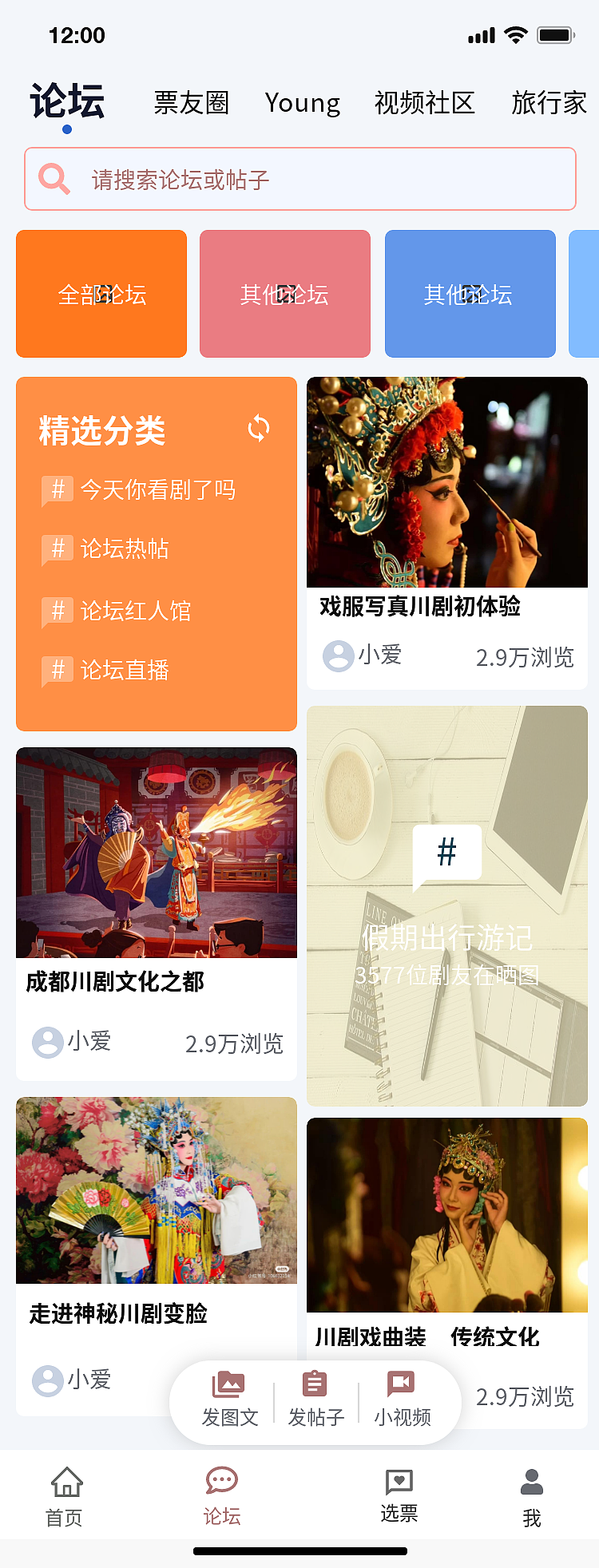599x1568 pixels.
Task: Tap the hashtag icon next to 今天你看剧了吗
Action: click(x=58, y=489)
